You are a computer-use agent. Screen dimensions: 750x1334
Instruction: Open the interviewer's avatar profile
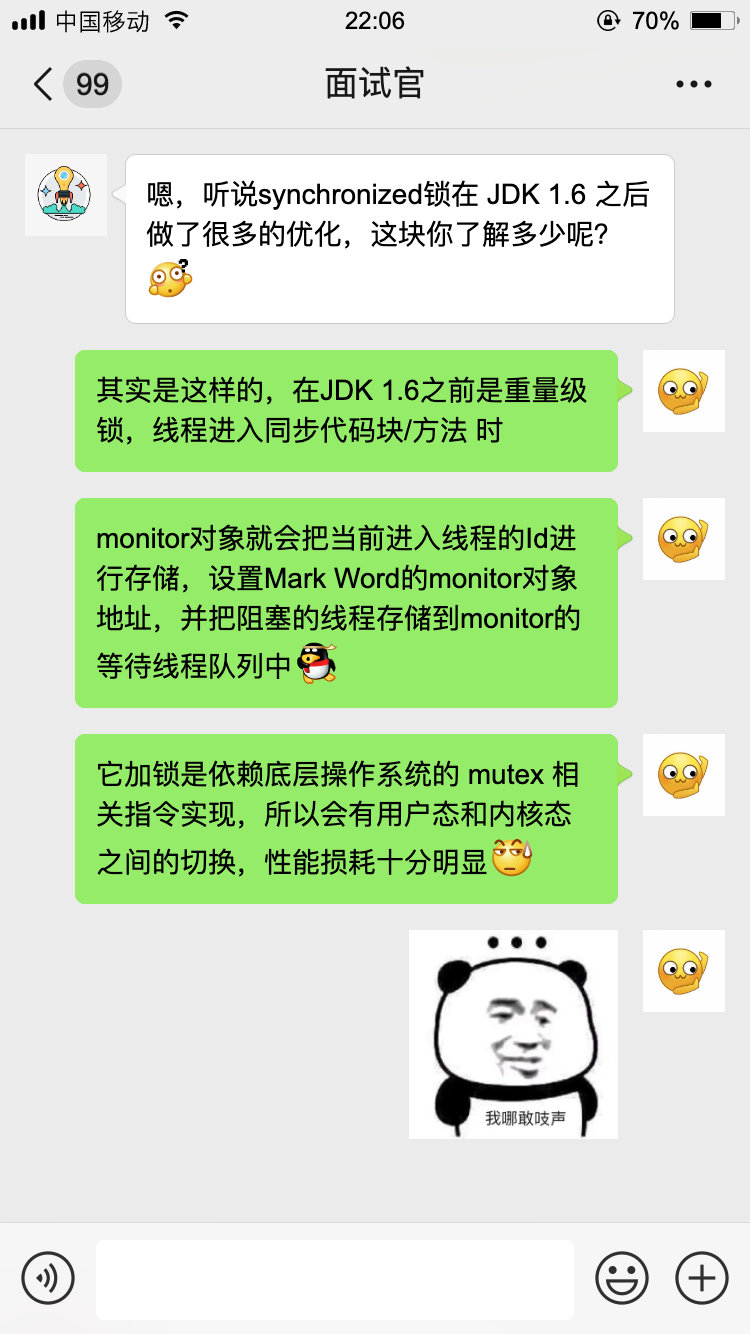coord(66,195)
